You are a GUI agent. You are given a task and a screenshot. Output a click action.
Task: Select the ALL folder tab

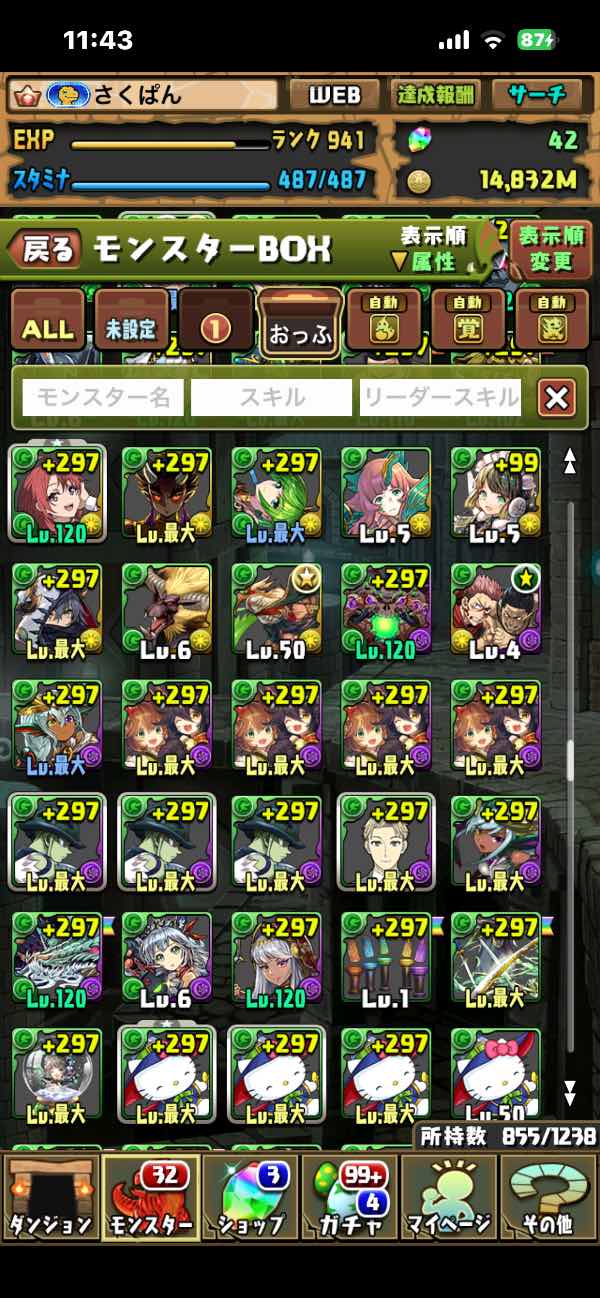tap(47, 328)
